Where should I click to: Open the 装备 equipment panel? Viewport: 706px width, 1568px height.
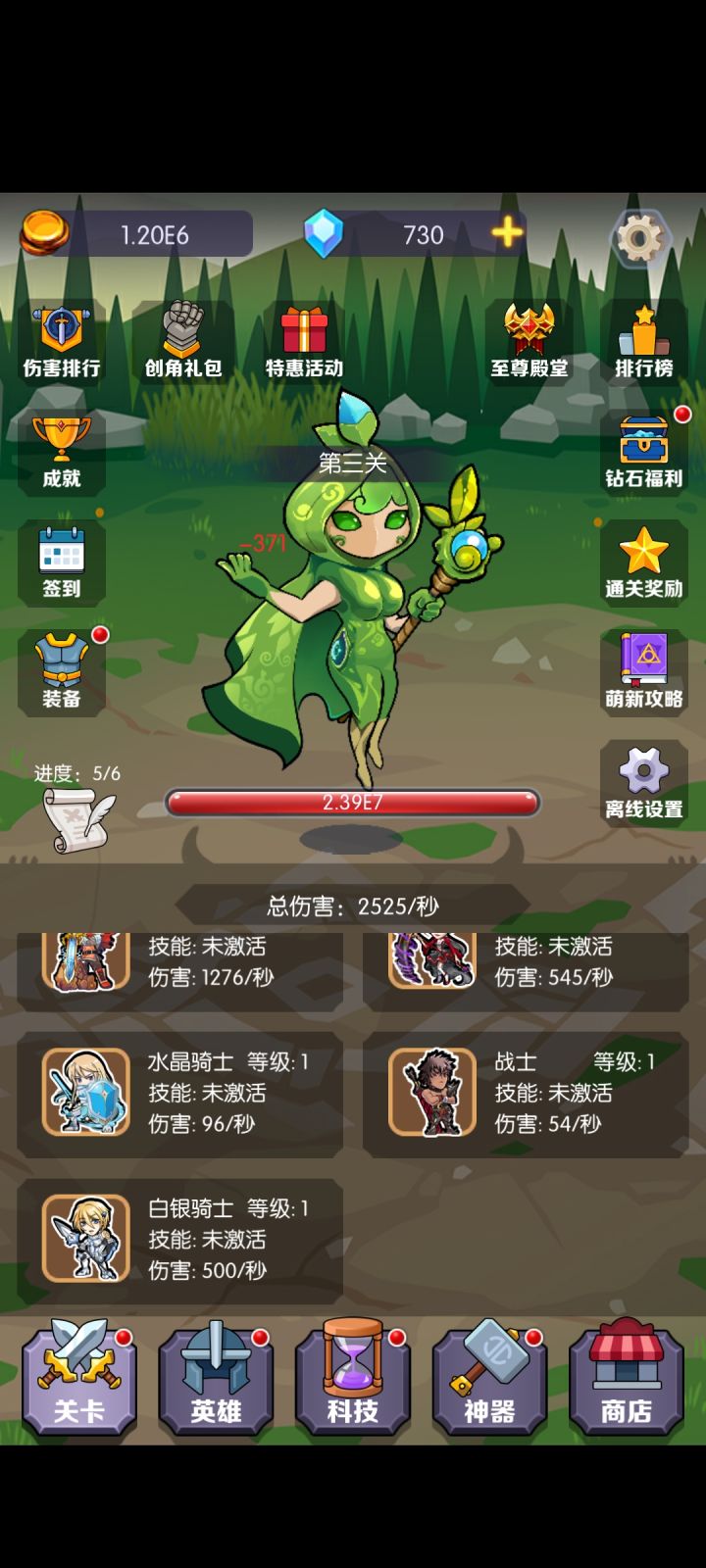(x=62, y=671)
